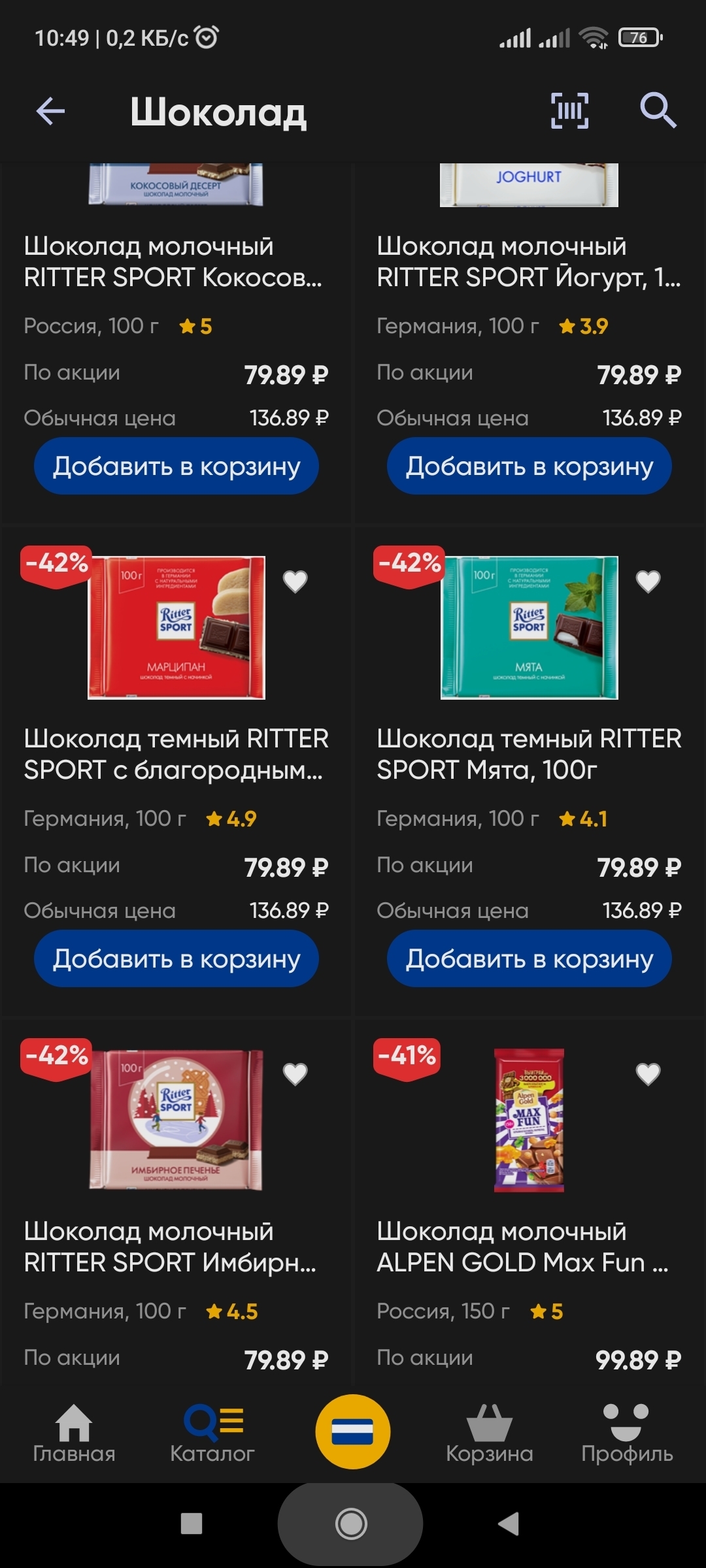Open the loyalty card button in the bottom bar

[353, 1431]
